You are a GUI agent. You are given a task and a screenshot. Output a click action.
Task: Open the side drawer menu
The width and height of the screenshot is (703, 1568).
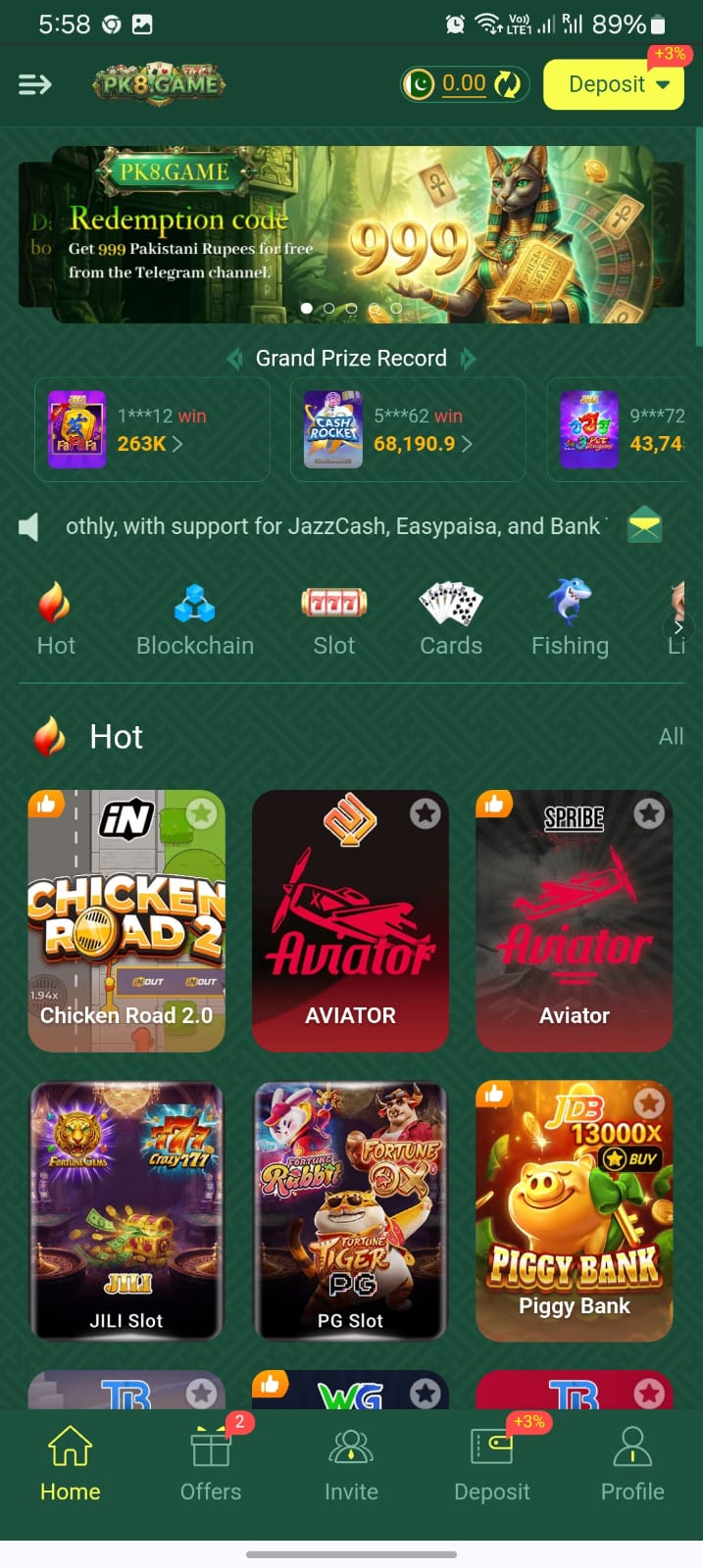34,85
